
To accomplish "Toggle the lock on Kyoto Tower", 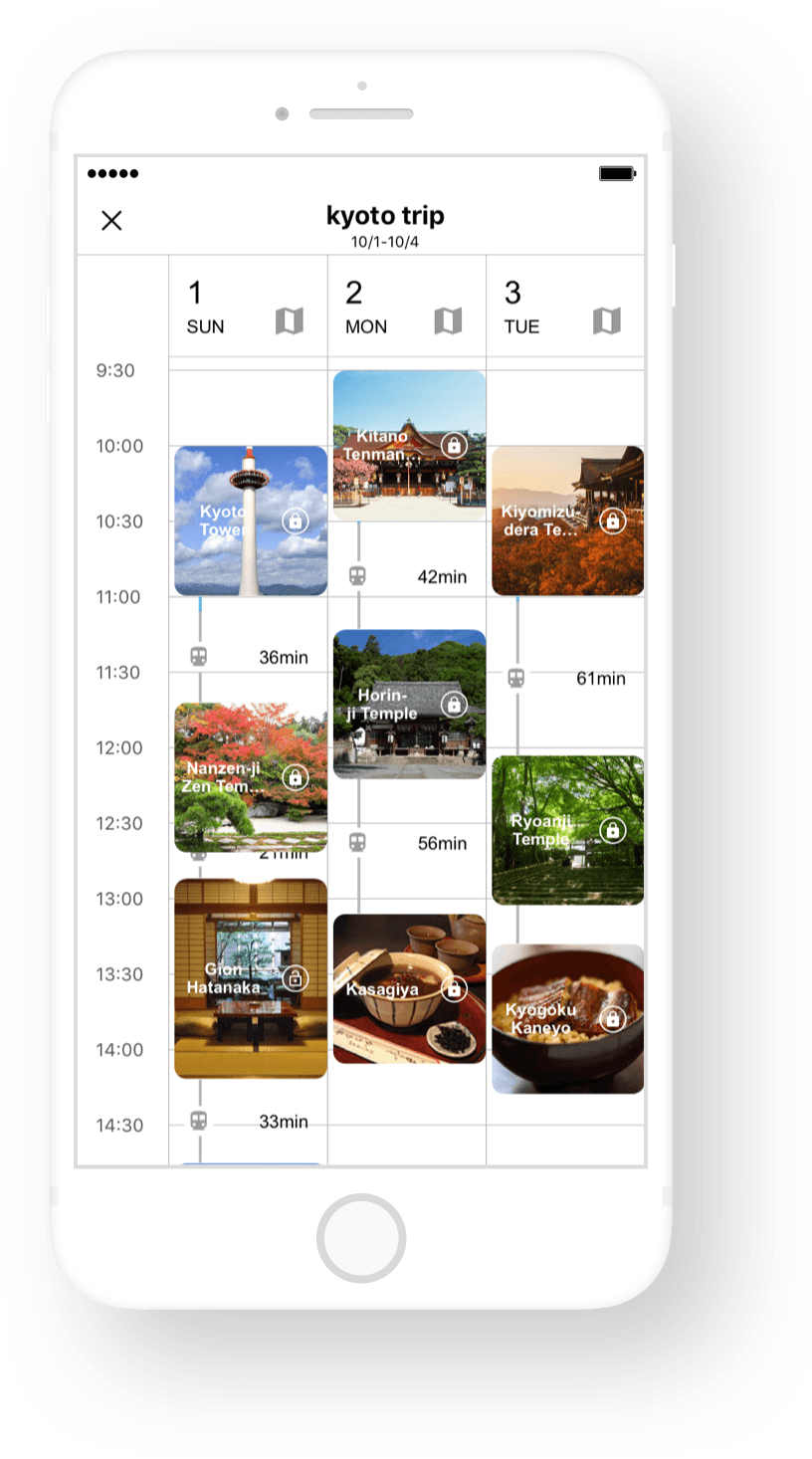I will point(295,521).
